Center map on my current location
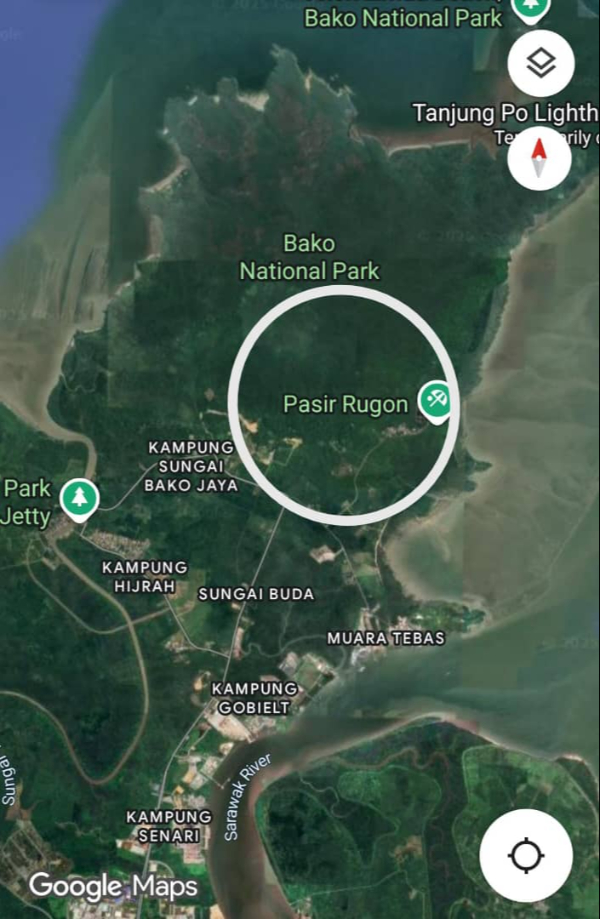Viewport: 600px width, 919px height. point(526,856)
